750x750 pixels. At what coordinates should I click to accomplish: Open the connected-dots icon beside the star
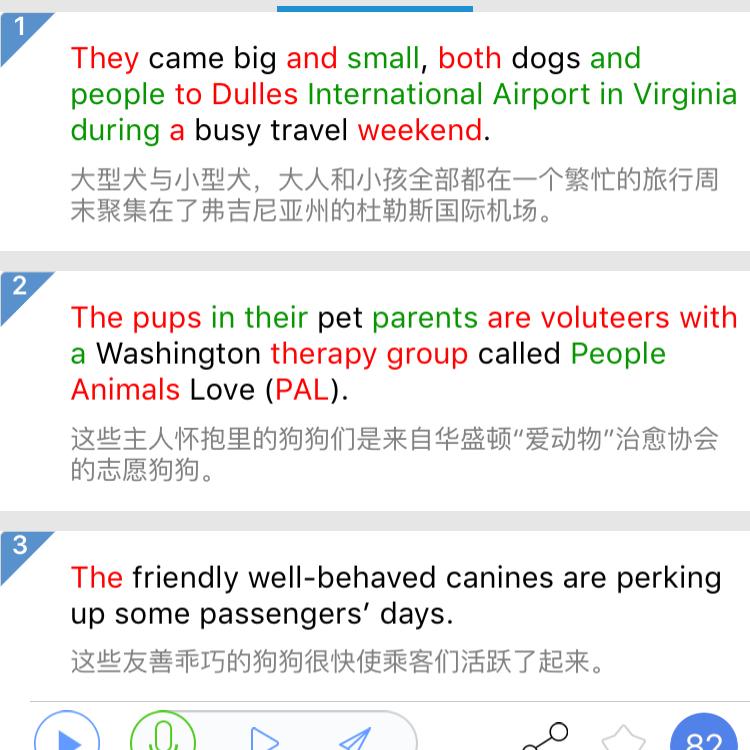(545, 738)
